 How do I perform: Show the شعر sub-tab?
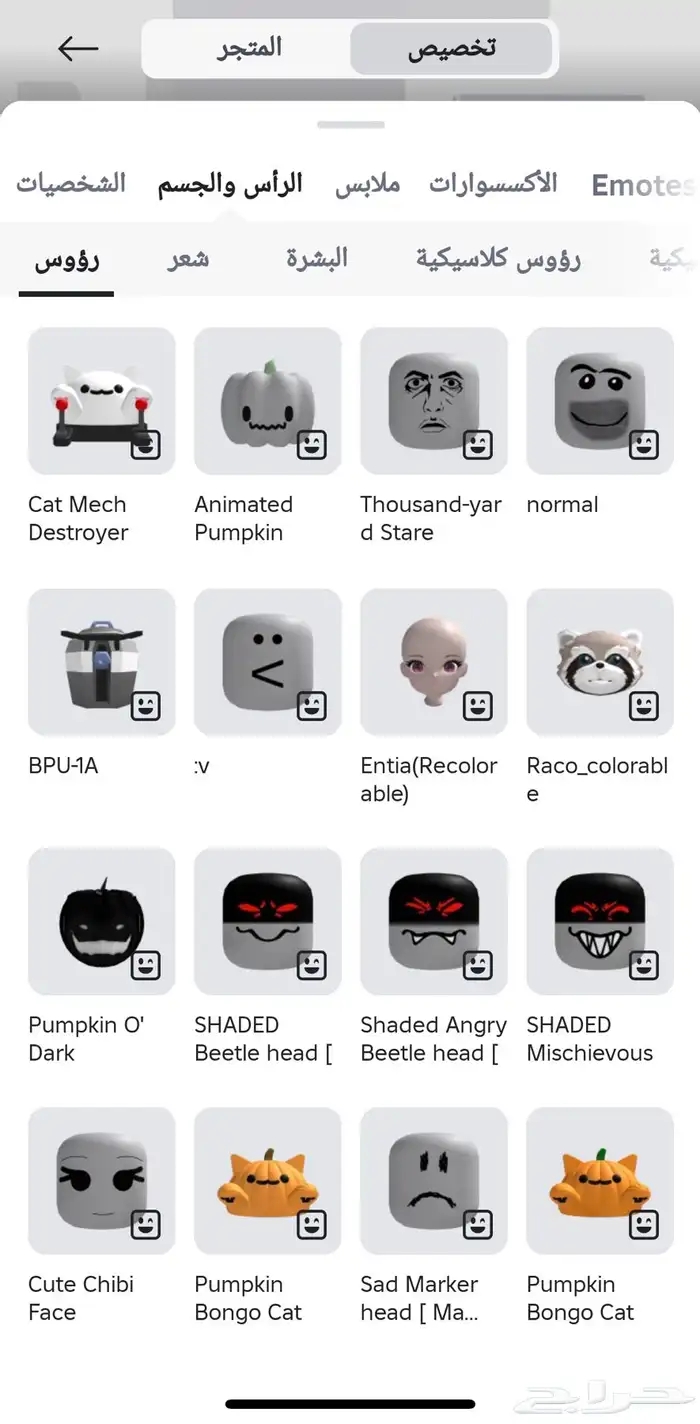(x=187, y=259)
